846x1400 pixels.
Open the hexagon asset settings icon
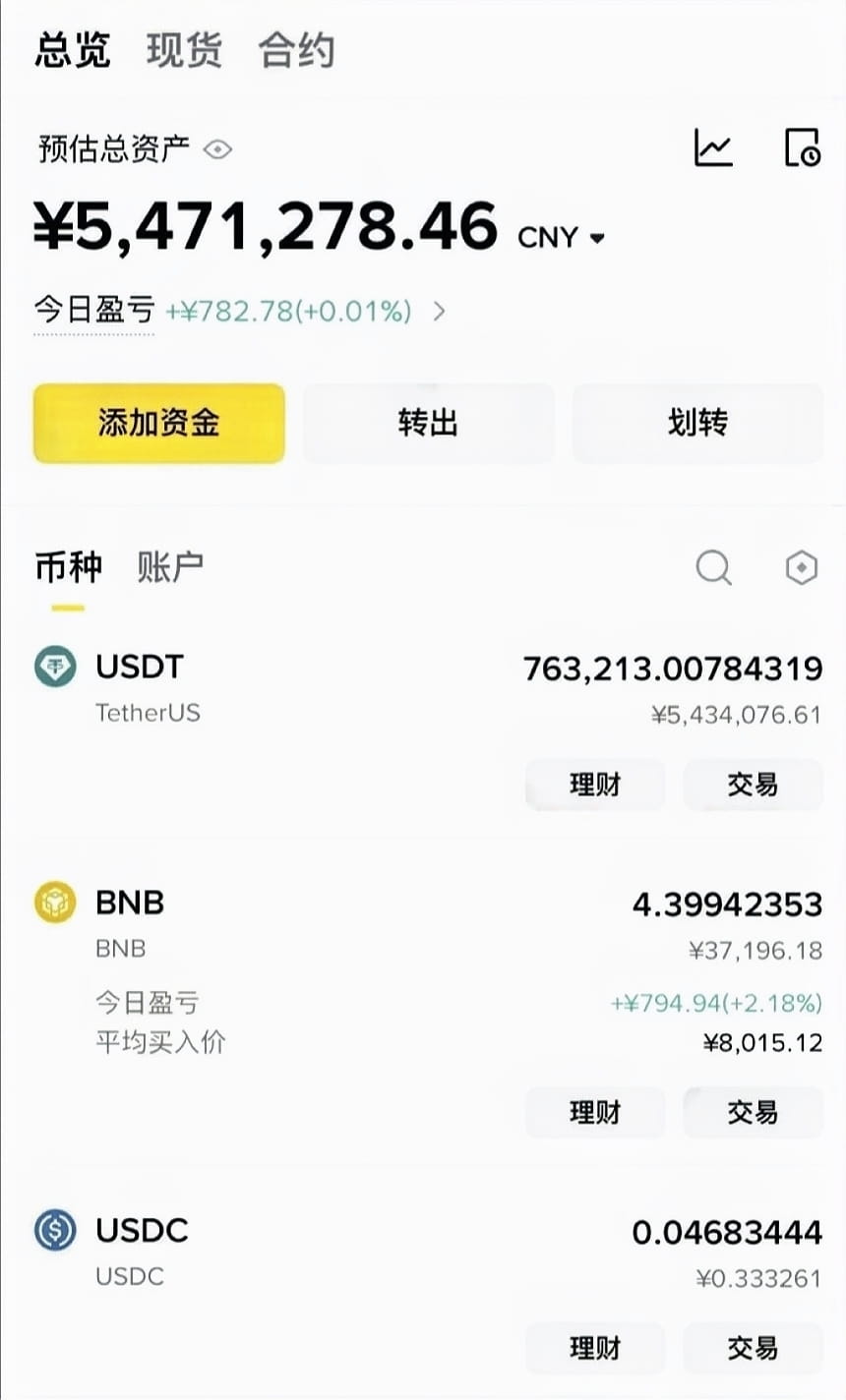pyautogui.click(x=802, y=567)
